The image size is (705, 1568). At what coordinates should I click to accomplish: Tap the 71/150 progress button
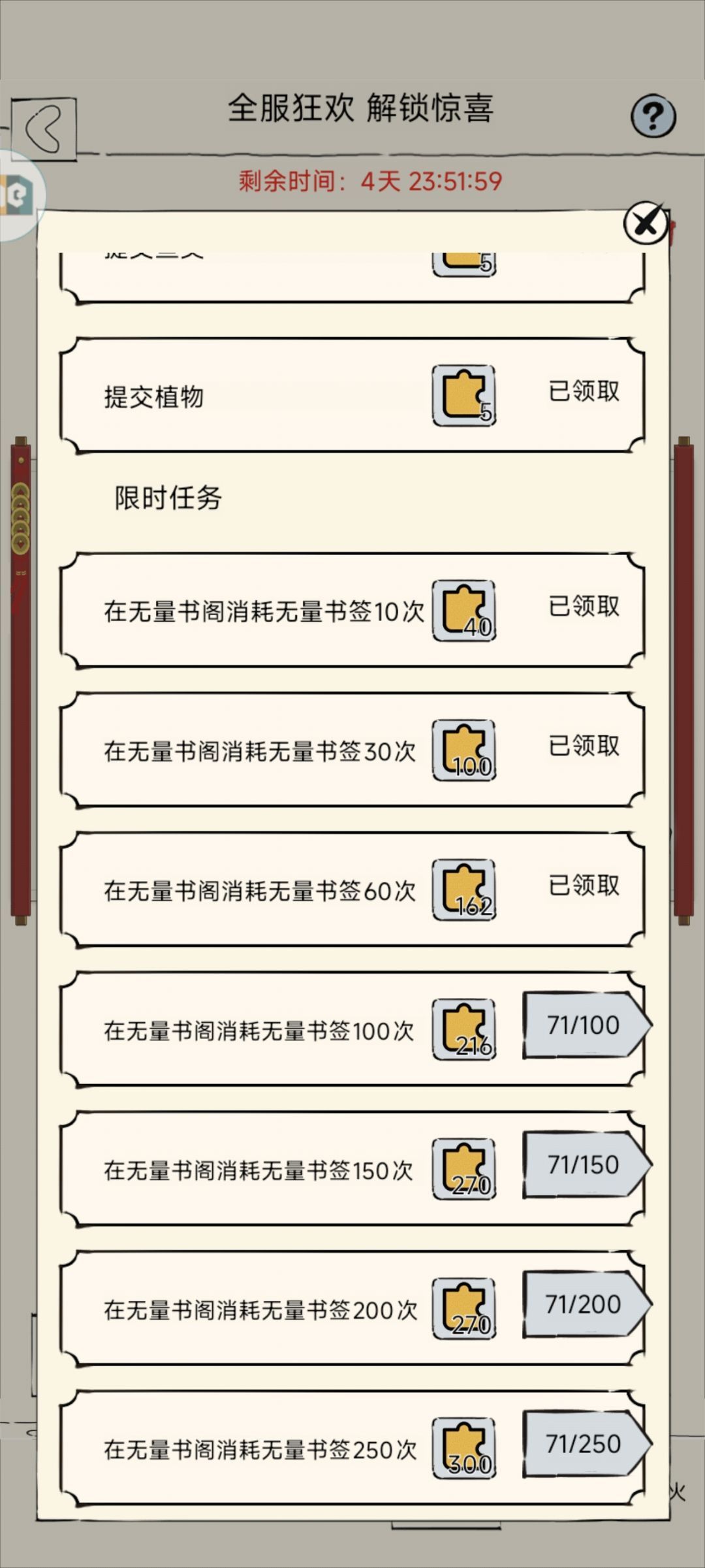click(x=587, y=1164)
